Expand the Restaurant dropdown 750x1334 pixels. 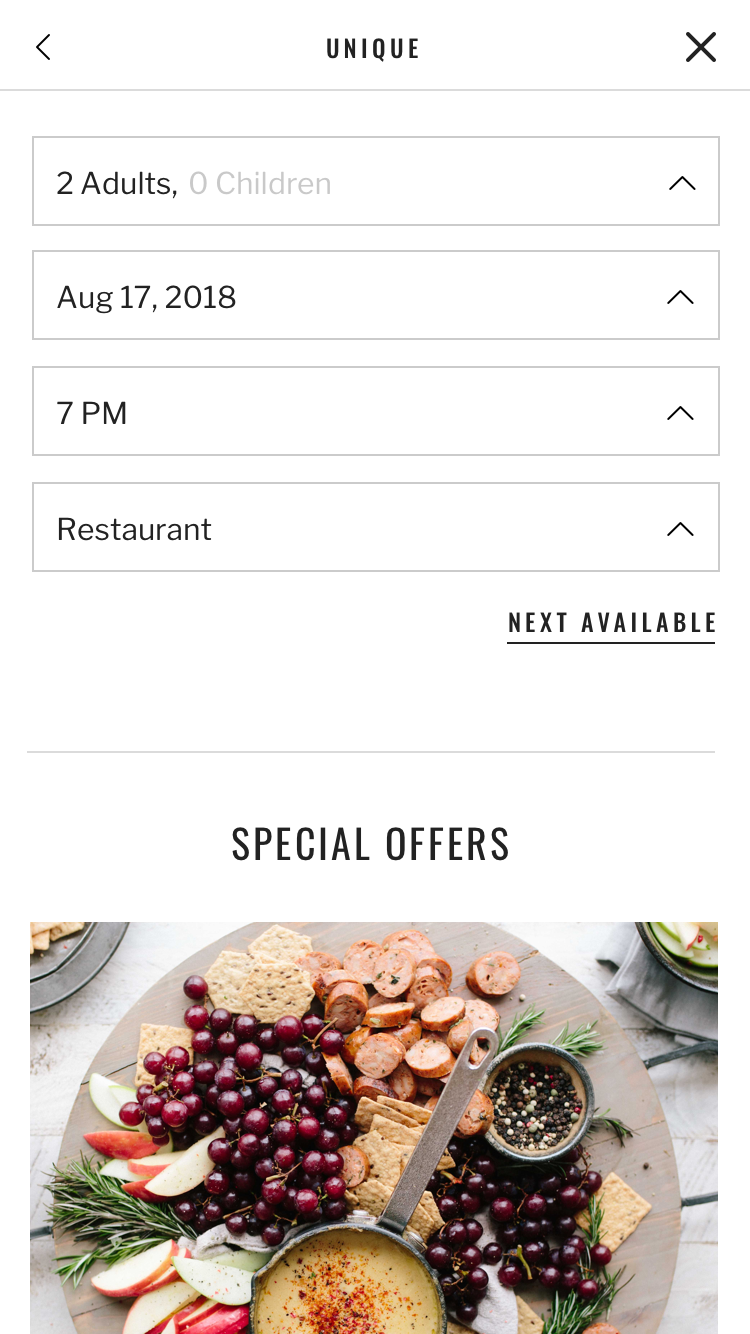tap(375, 528)
